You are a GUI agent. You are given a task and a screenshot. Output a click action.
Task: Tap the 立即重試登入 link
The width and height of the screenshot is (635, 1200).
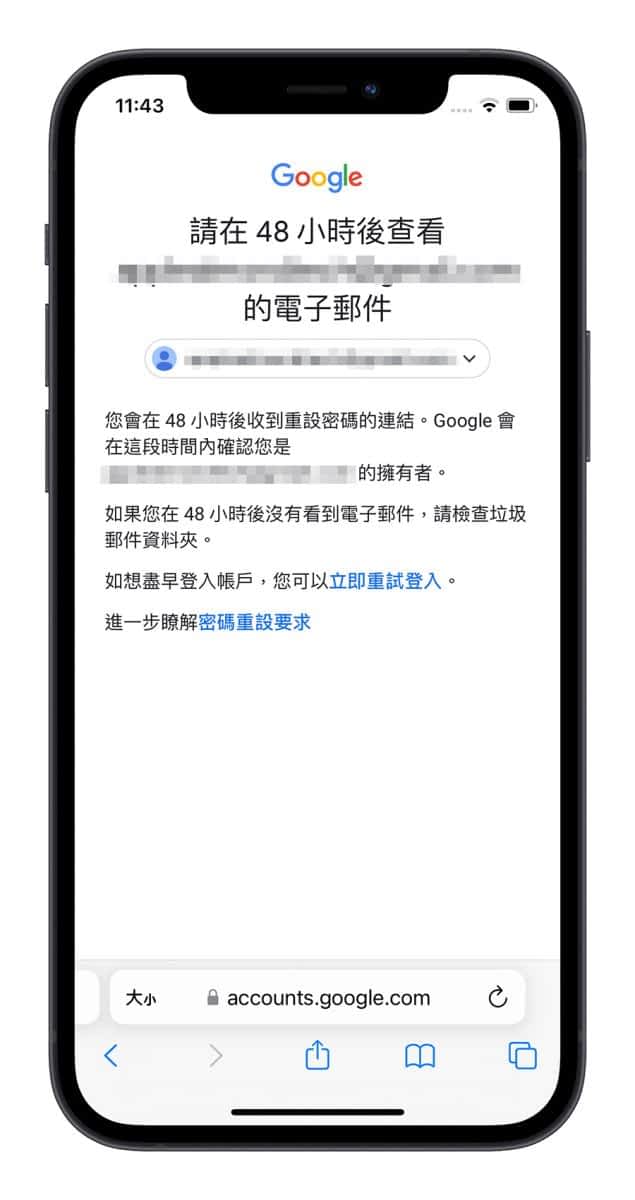tap(385, 580)
